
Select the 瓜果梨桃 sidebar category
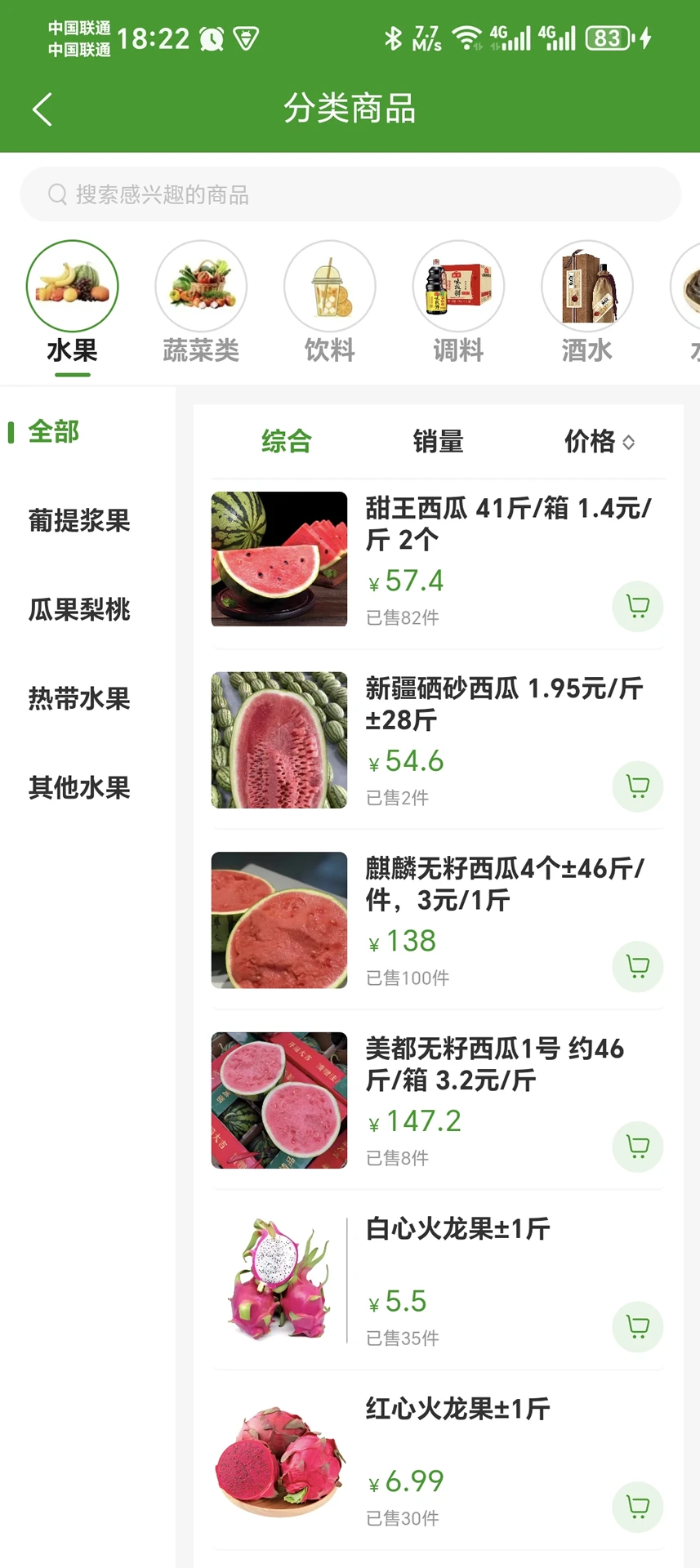point(78,610)
